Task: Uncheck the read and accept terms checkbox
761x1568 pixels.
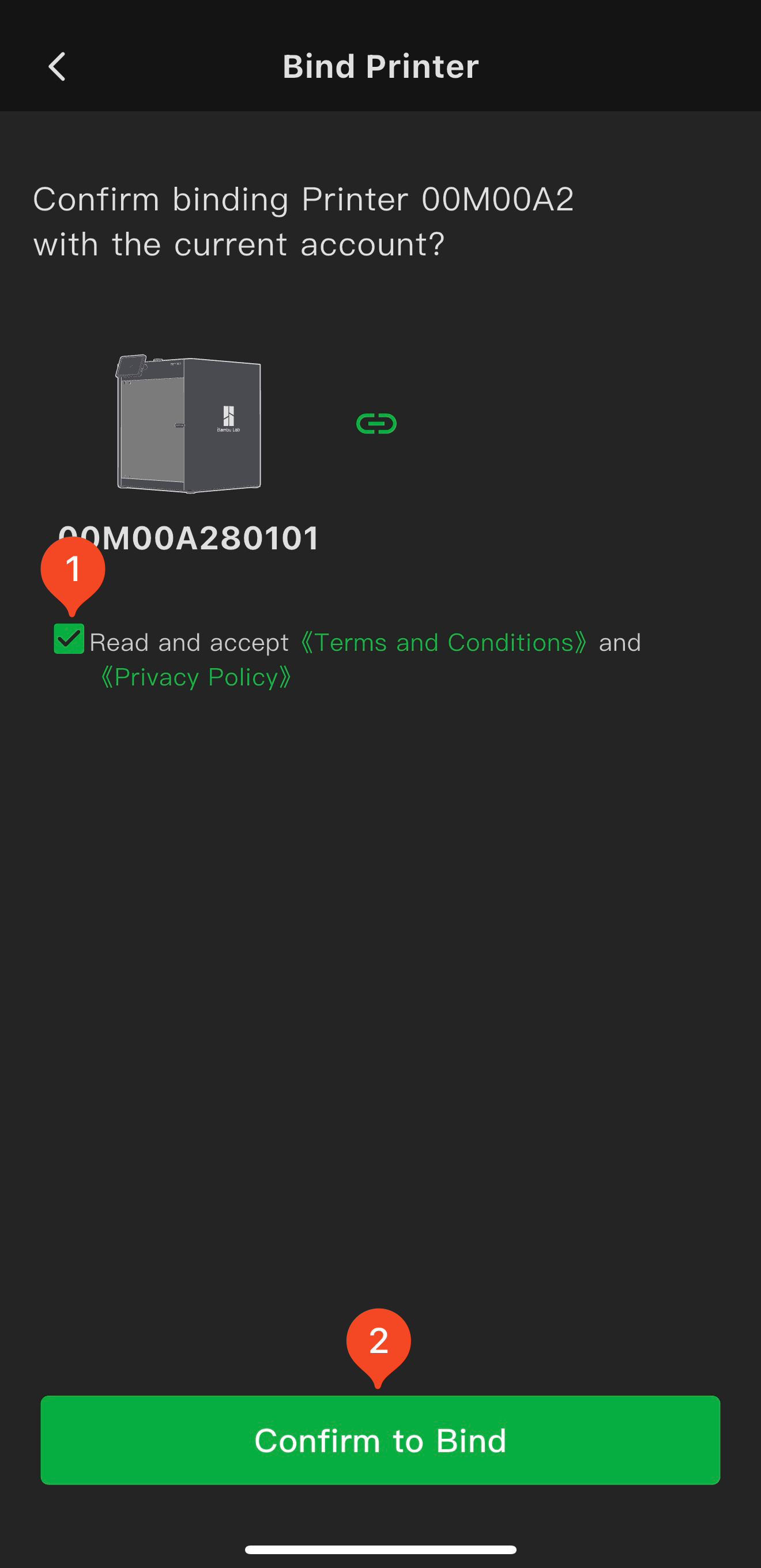Action: click(x=69, y=639)
